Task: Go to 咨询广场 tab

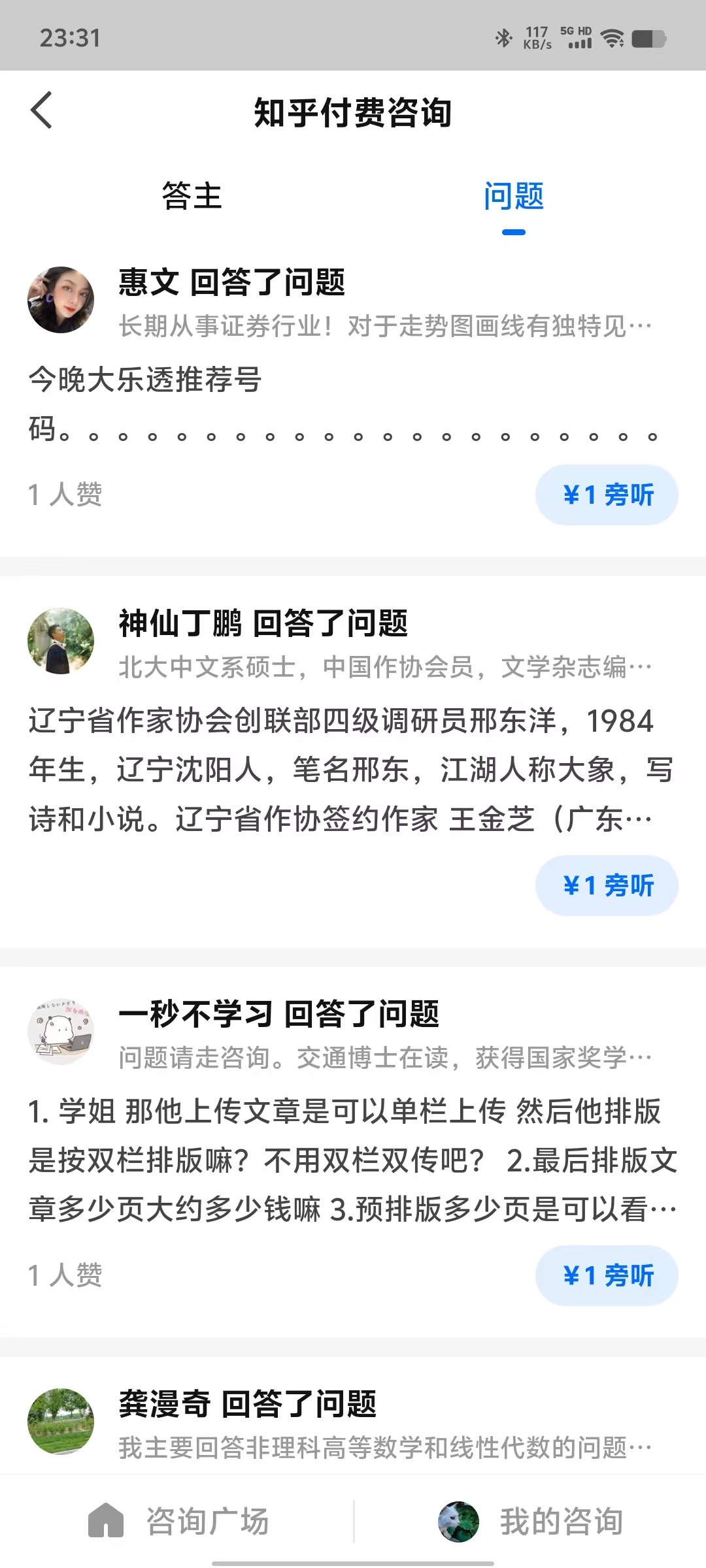Action: (178, 1522)
